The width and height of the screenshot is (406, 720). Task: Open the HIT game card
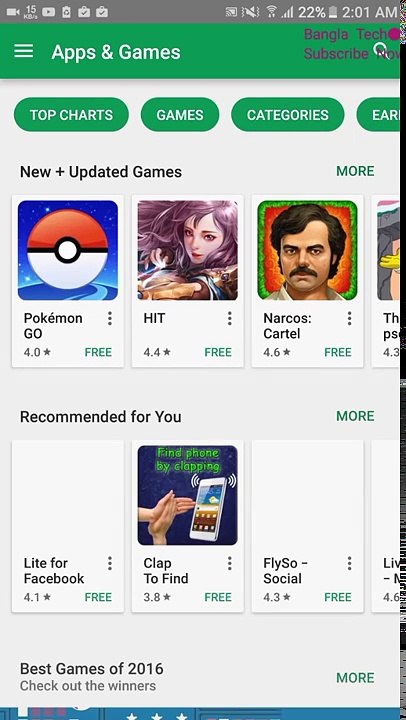[x=188, y=281]
